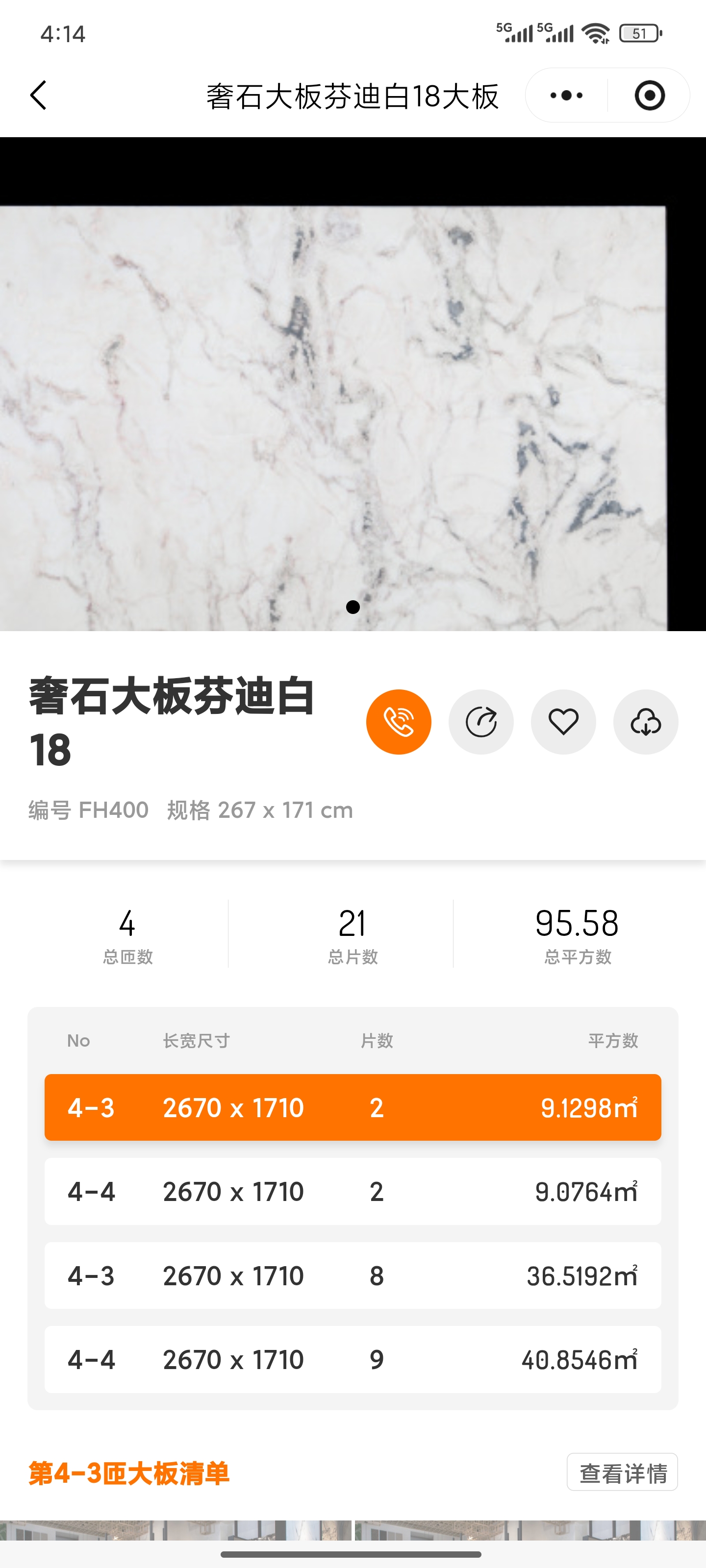Go back using the back arrow
The width and height of the screenshot is (706, 1568).
click(x=38, y=96)
